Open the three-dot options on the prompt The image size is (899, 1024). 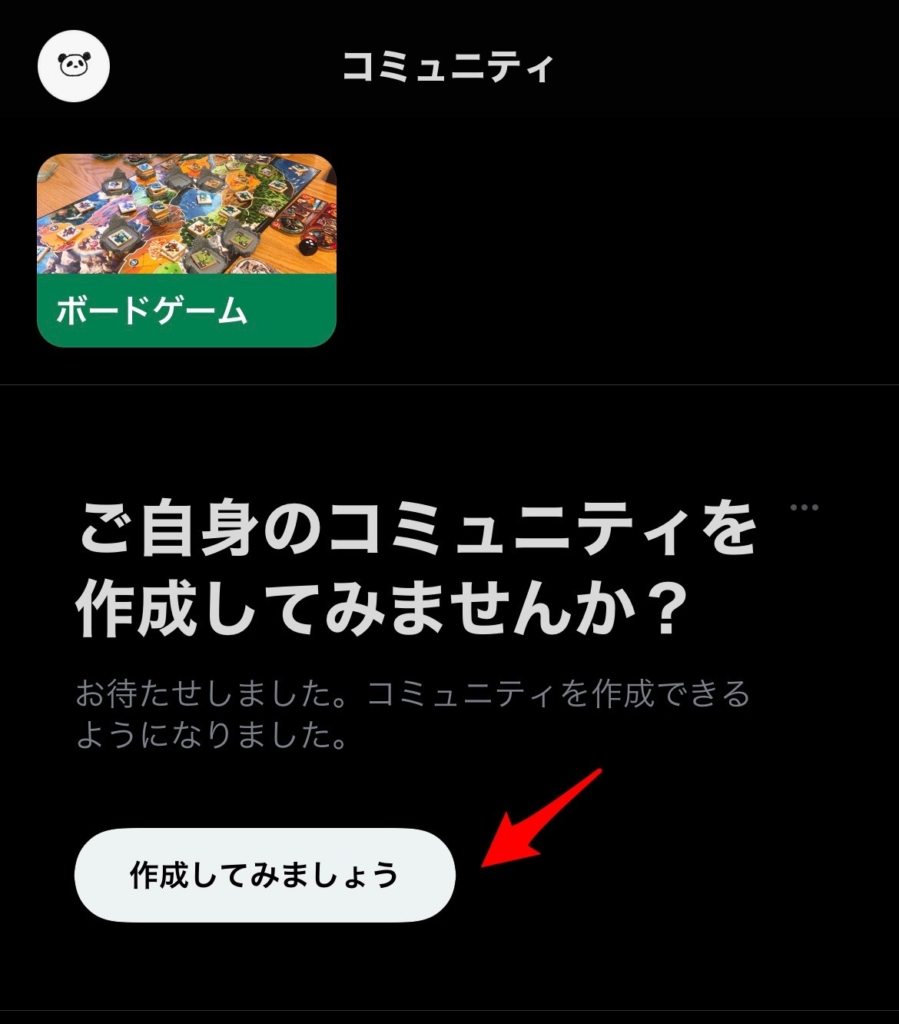[804, 507]
